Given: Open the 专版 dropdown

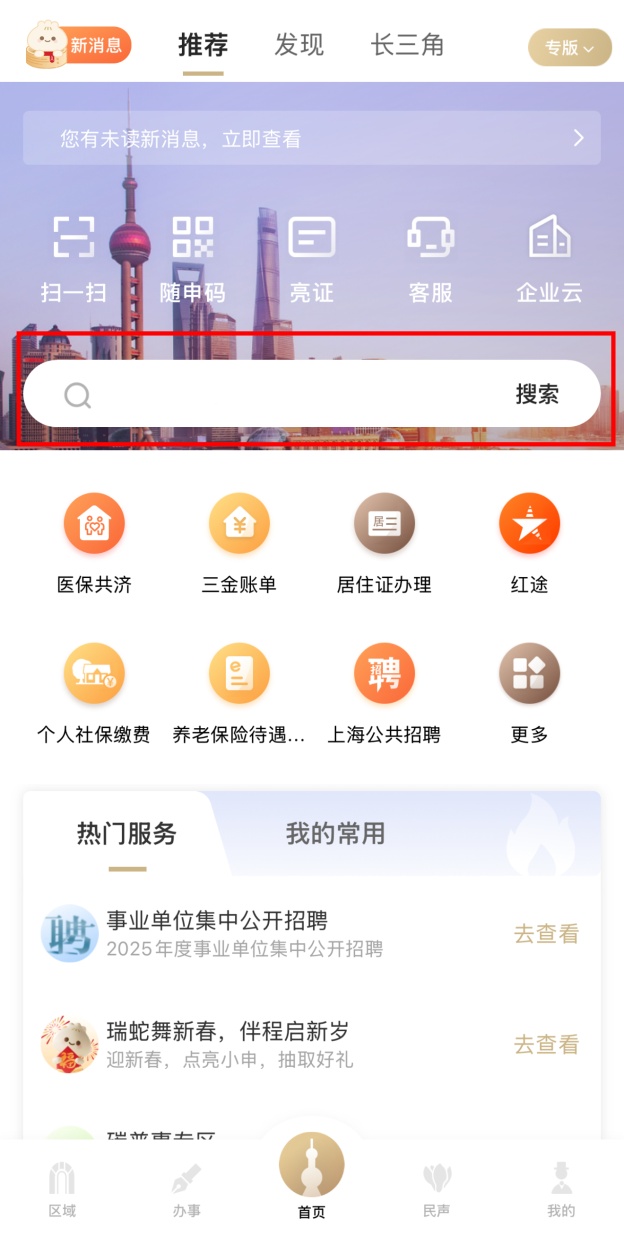Looking at the screenshot, I should (x=569, y=47).
